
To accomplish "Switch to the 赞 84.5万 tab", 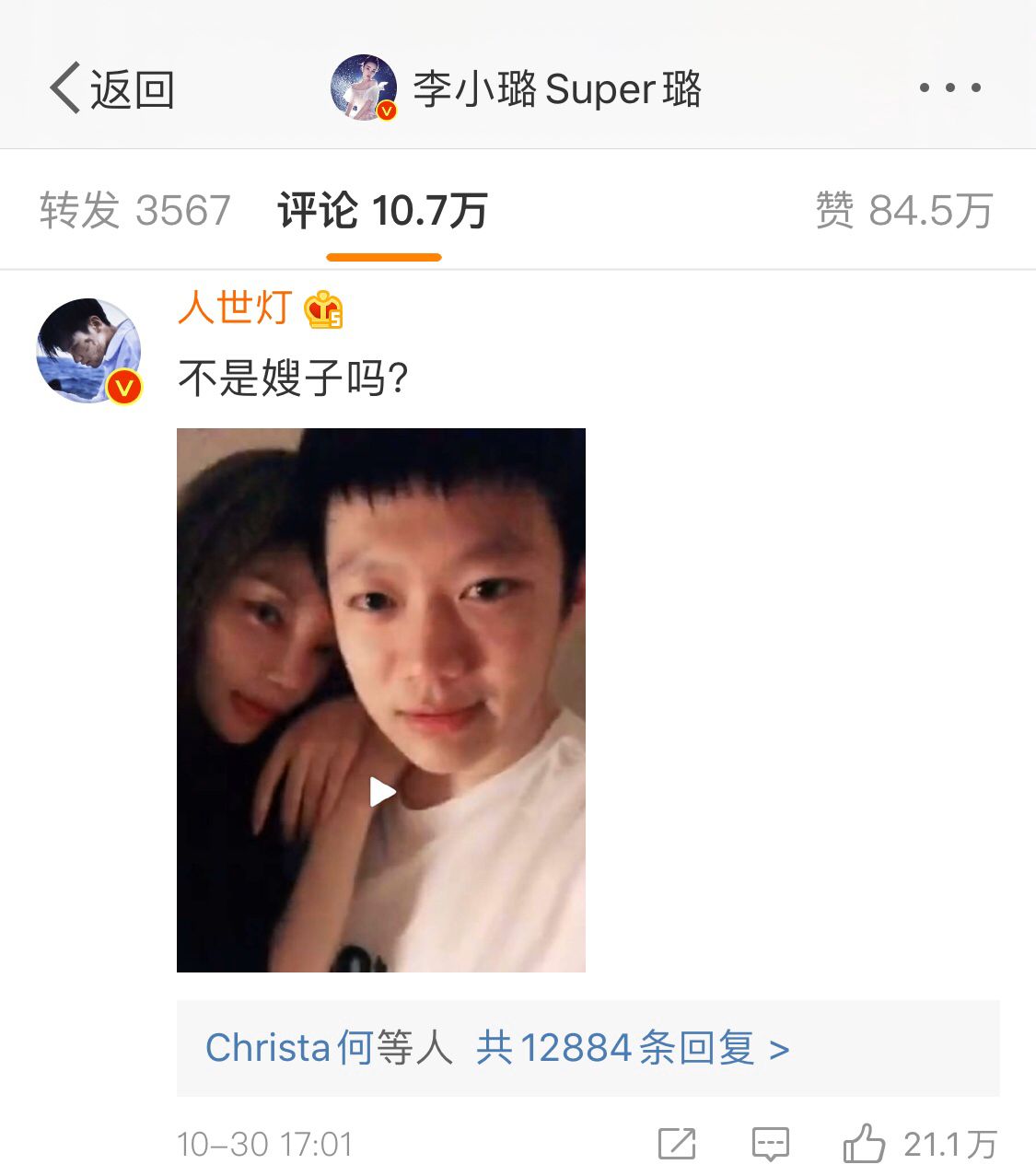I will coord(903,211).
